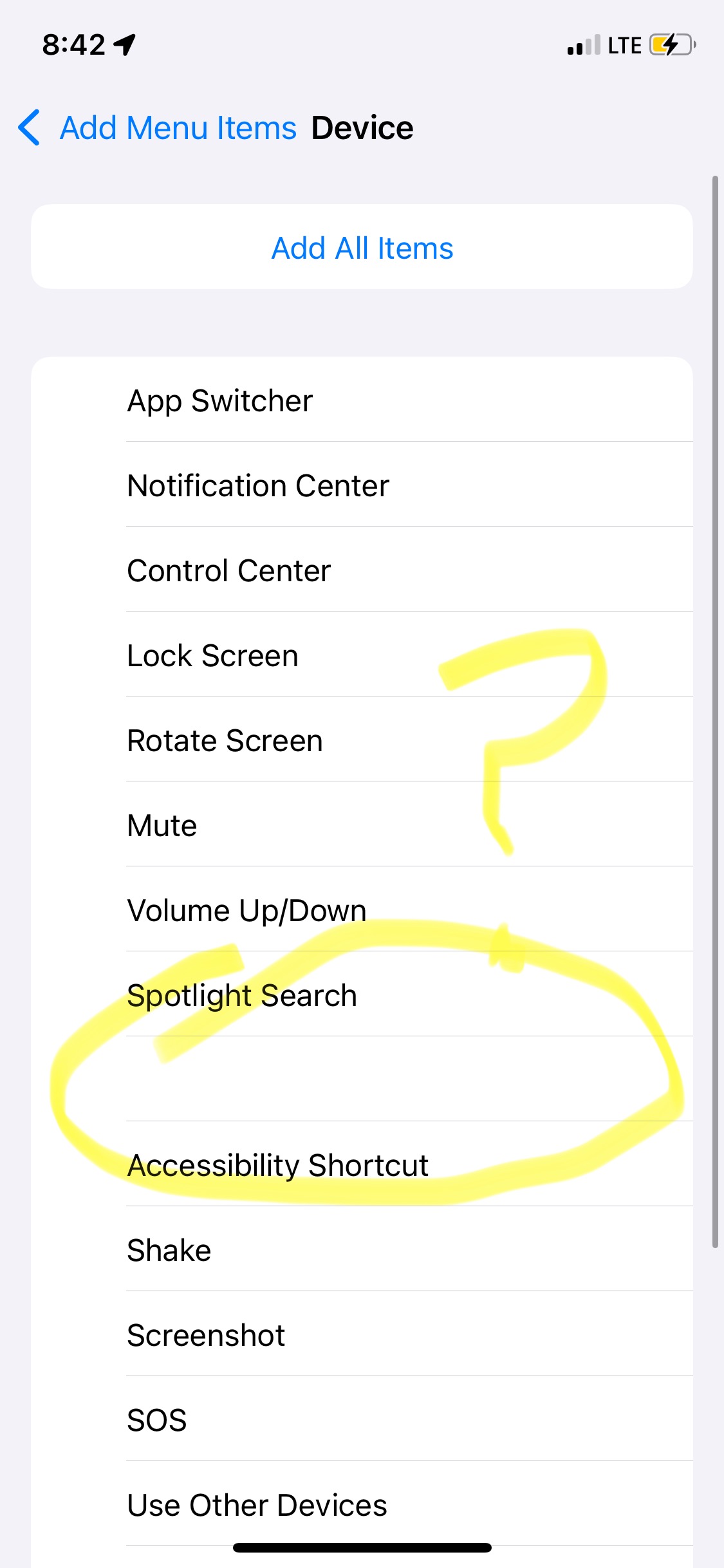Select Control Center

[228, 570]
